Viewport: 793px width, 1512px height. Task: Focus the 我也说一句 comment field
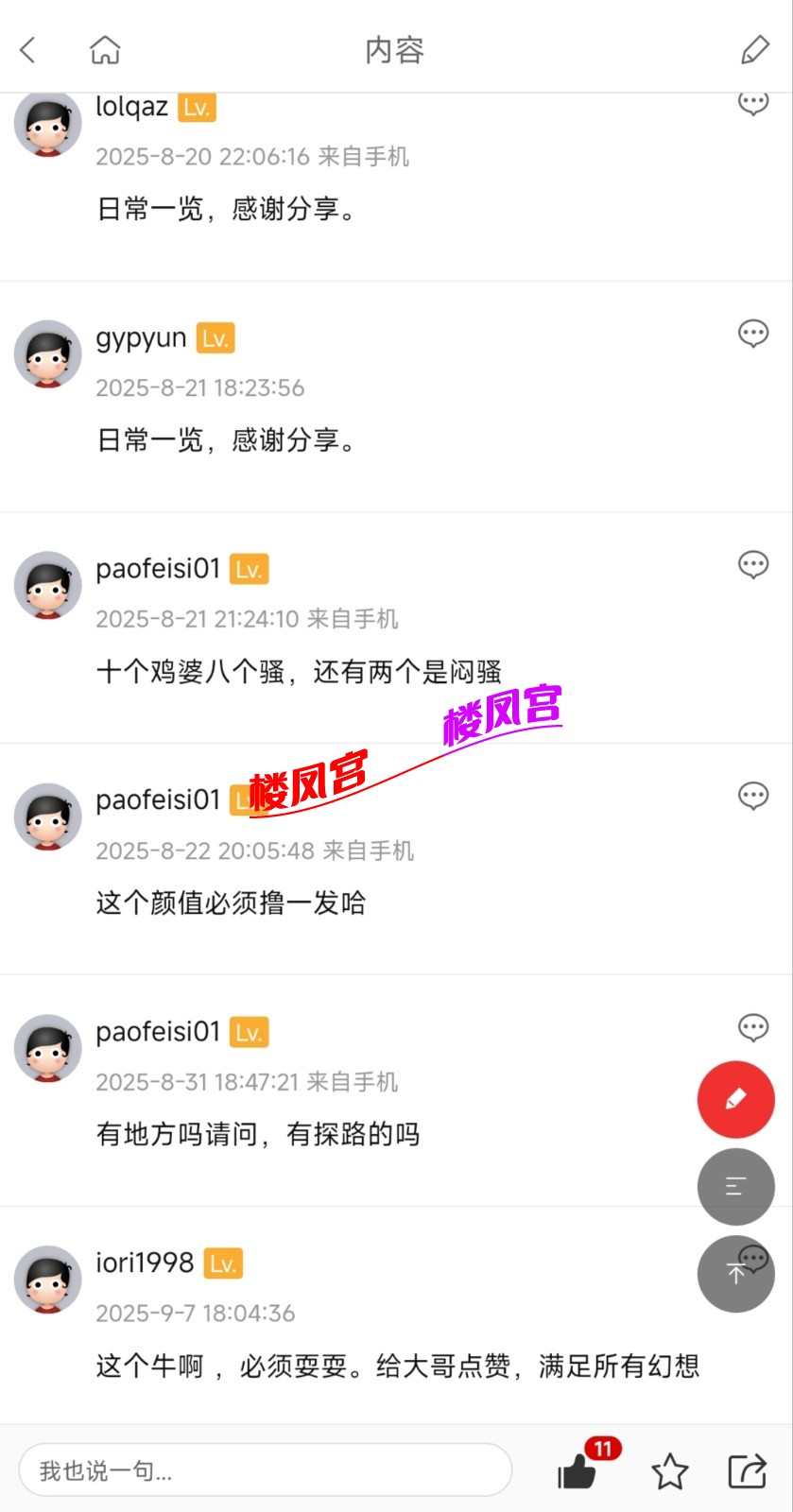(x=265, y=1470)
